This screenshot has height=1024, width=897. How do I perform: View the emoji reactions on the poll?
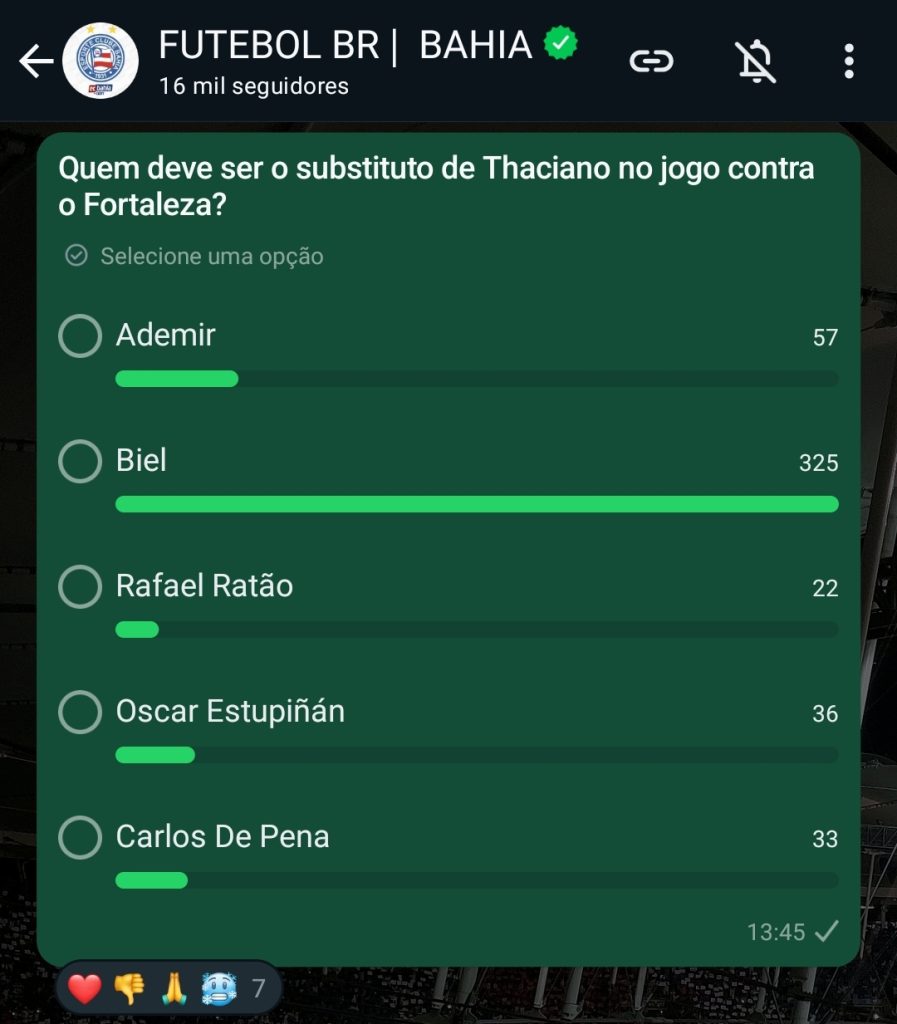(168, 989)
